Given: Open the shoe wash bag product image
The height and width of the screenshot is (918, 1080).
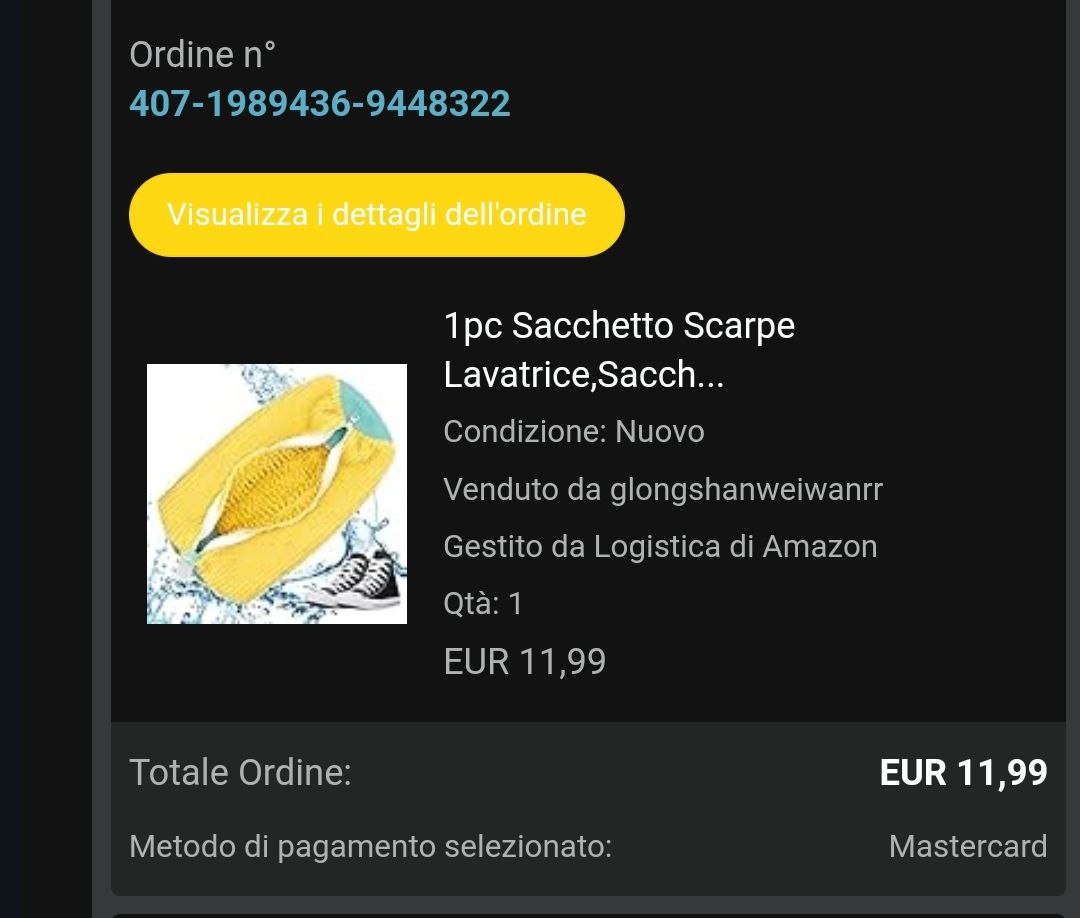Looking at the screenshot, I should click(x=277, y=494).
